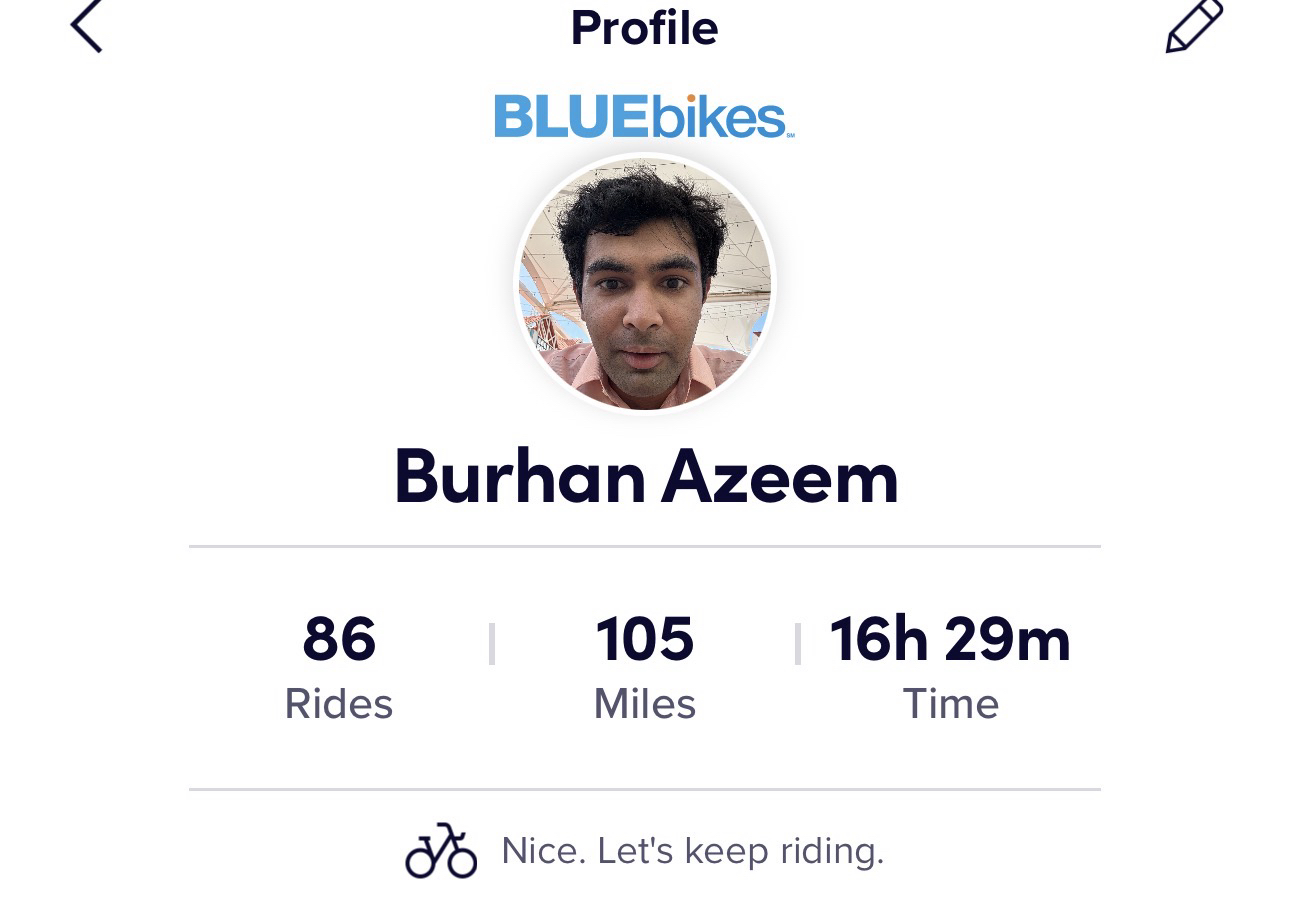Go back from the Profile screen
This screenshot has height=911, width=1290.
point(87,26)
